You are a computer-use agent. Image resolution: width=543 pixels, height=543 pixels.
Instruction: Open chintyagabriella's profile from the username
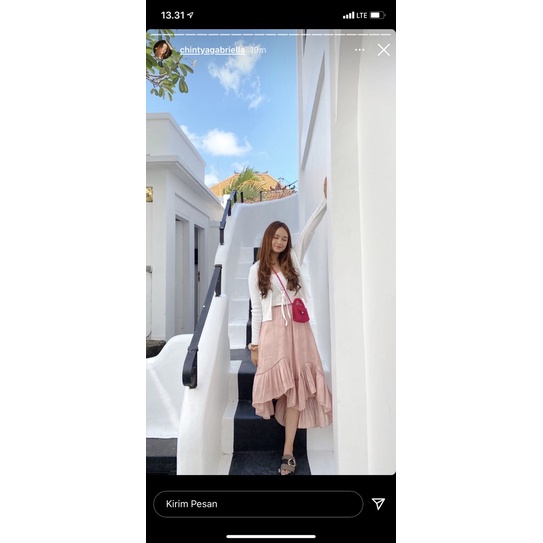(212, 50)
